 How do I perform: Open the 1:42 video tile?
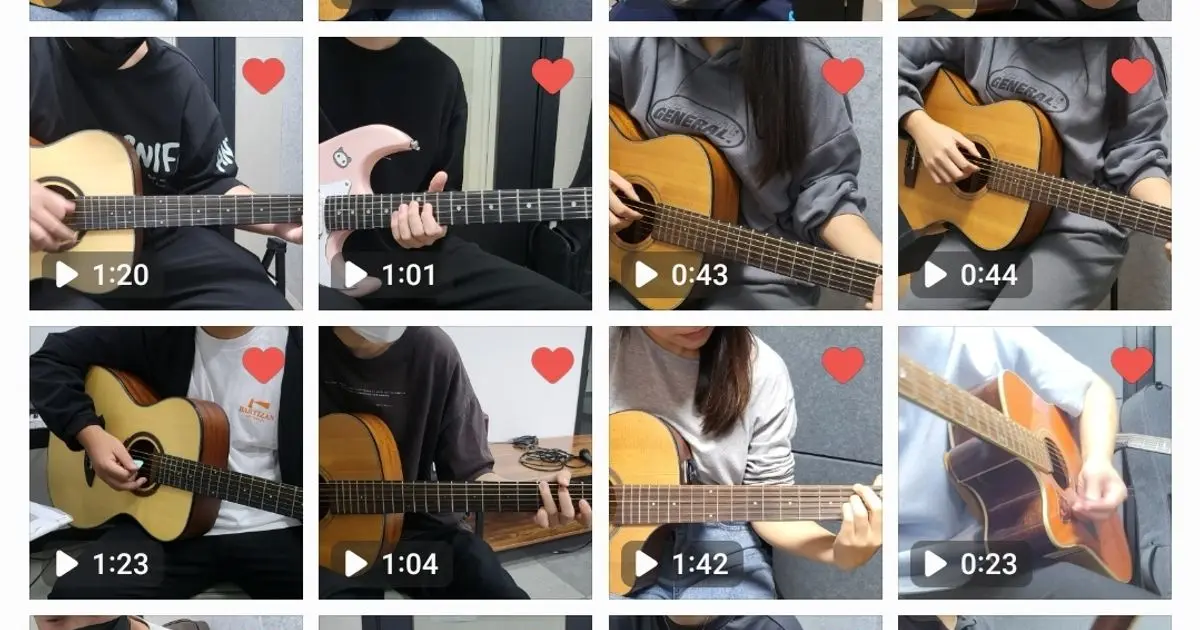tap(745, 463)
